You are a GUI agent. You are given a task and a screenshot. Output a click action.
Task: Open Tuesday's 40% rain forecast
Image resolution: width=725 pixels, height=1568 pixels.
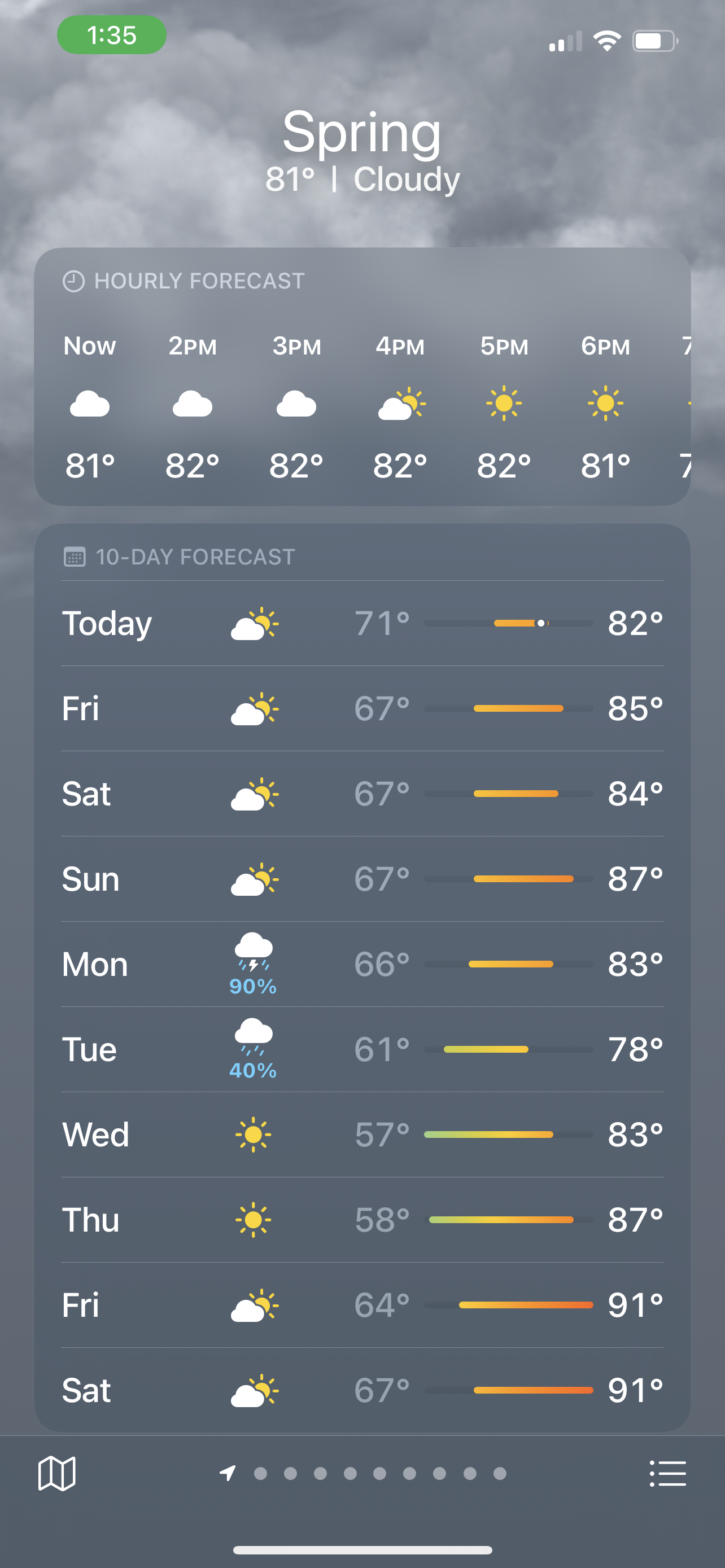tap(362, 1049)
